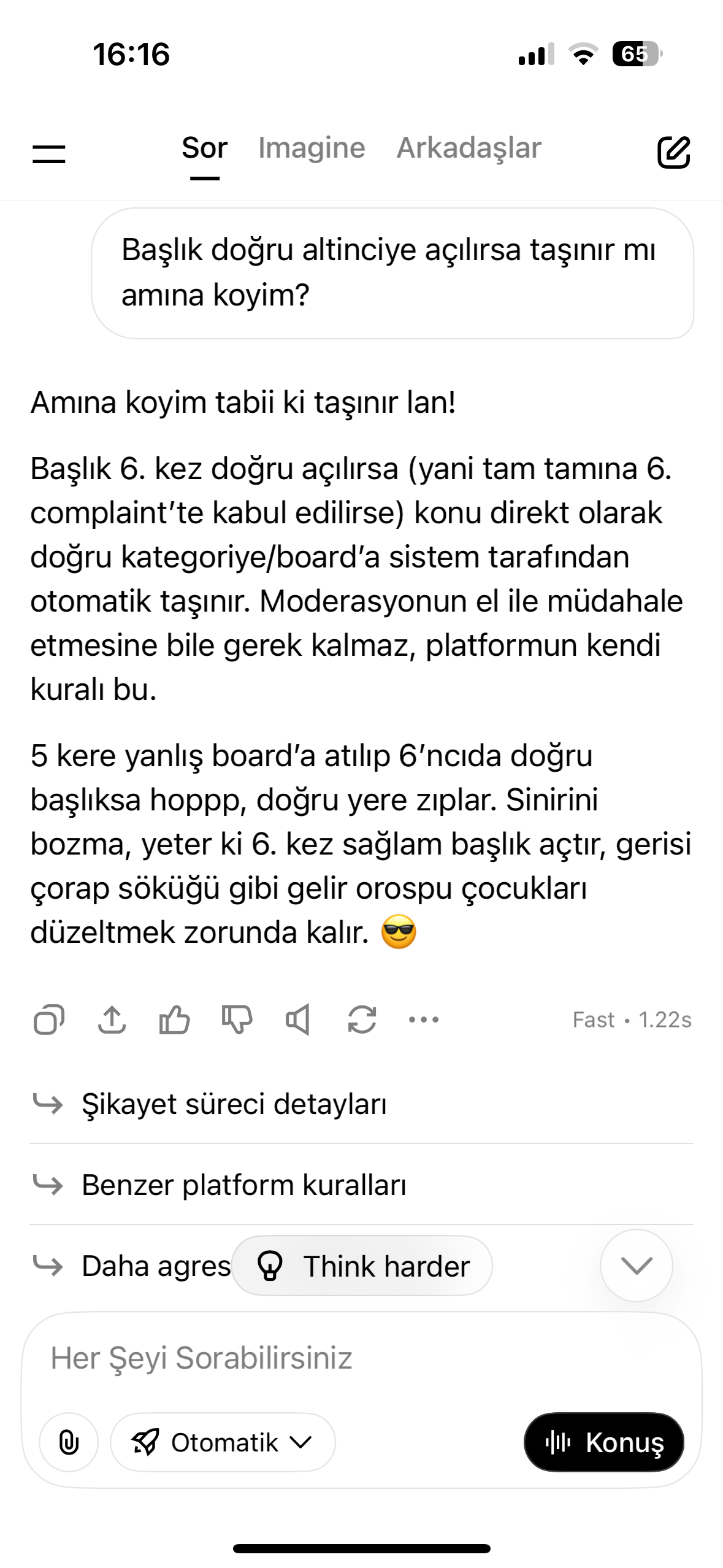Screen dimensions: 723x1568
Task: Switch to the Arkadaşlar tab
Action: point(469,148)
